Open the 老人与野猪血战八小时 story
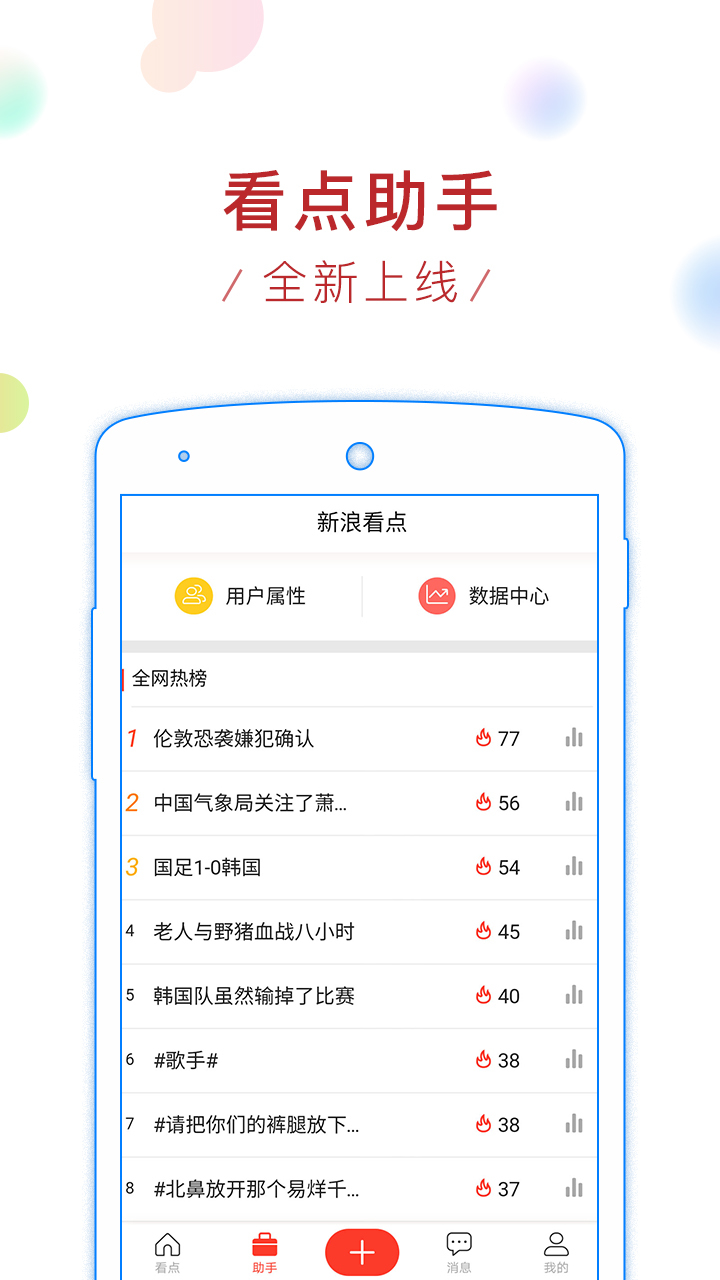The height and width of the screenshot is (1280, 720). (253, 932)
